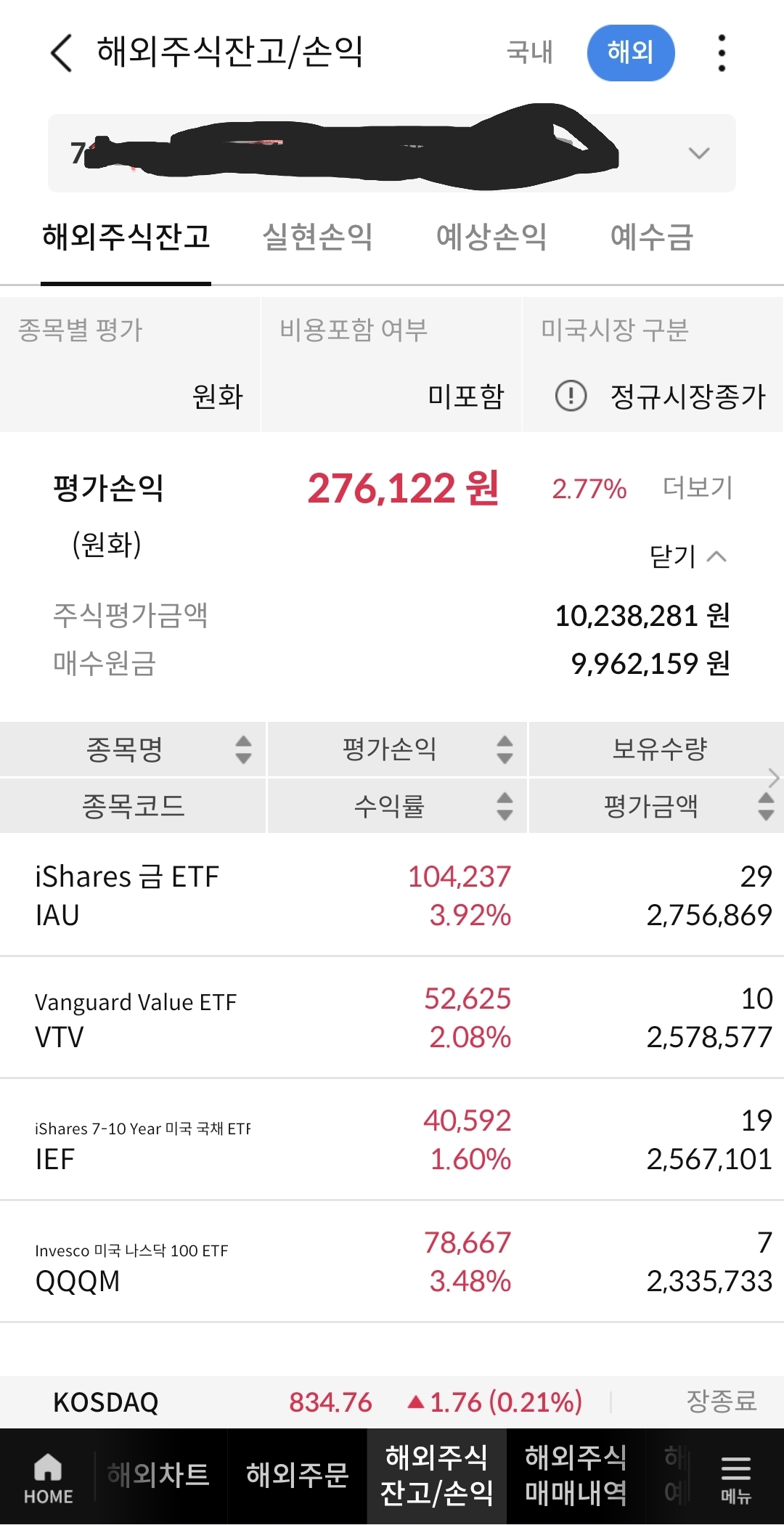Switch to the 실현손익 tab
Image resolution: width=784 pixels, height=1525 pixels.
coord(317,237)
